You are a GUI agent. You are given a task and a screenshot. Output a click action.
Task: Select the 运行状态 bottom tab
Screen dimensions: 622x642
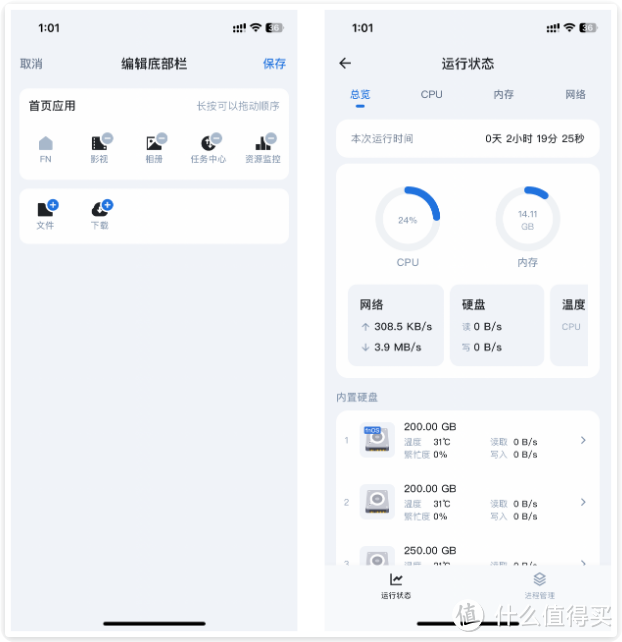396,585
